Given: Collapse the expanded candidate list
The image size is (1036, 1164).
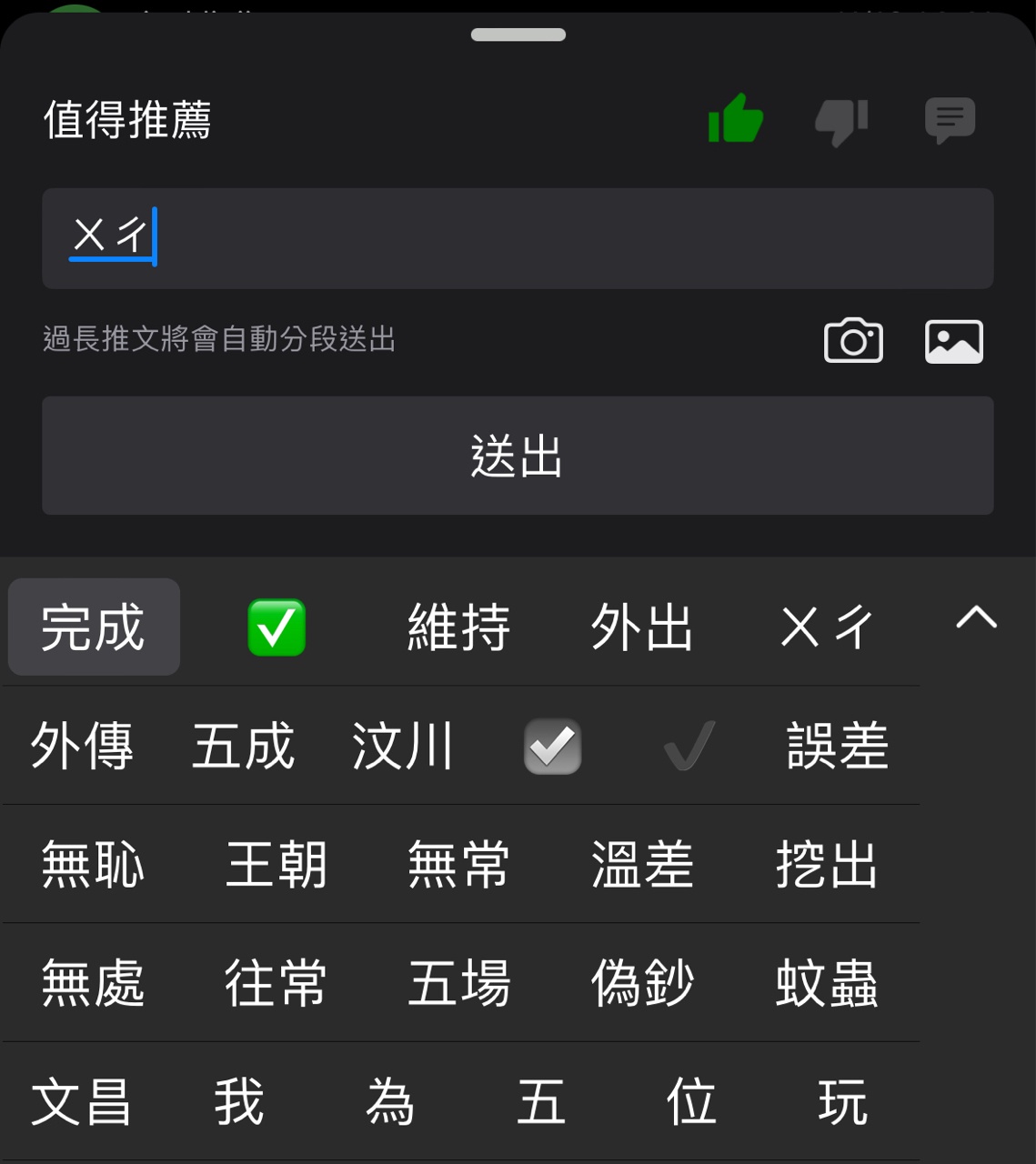Looking at the screenshot, I should (x=976, y=618).
